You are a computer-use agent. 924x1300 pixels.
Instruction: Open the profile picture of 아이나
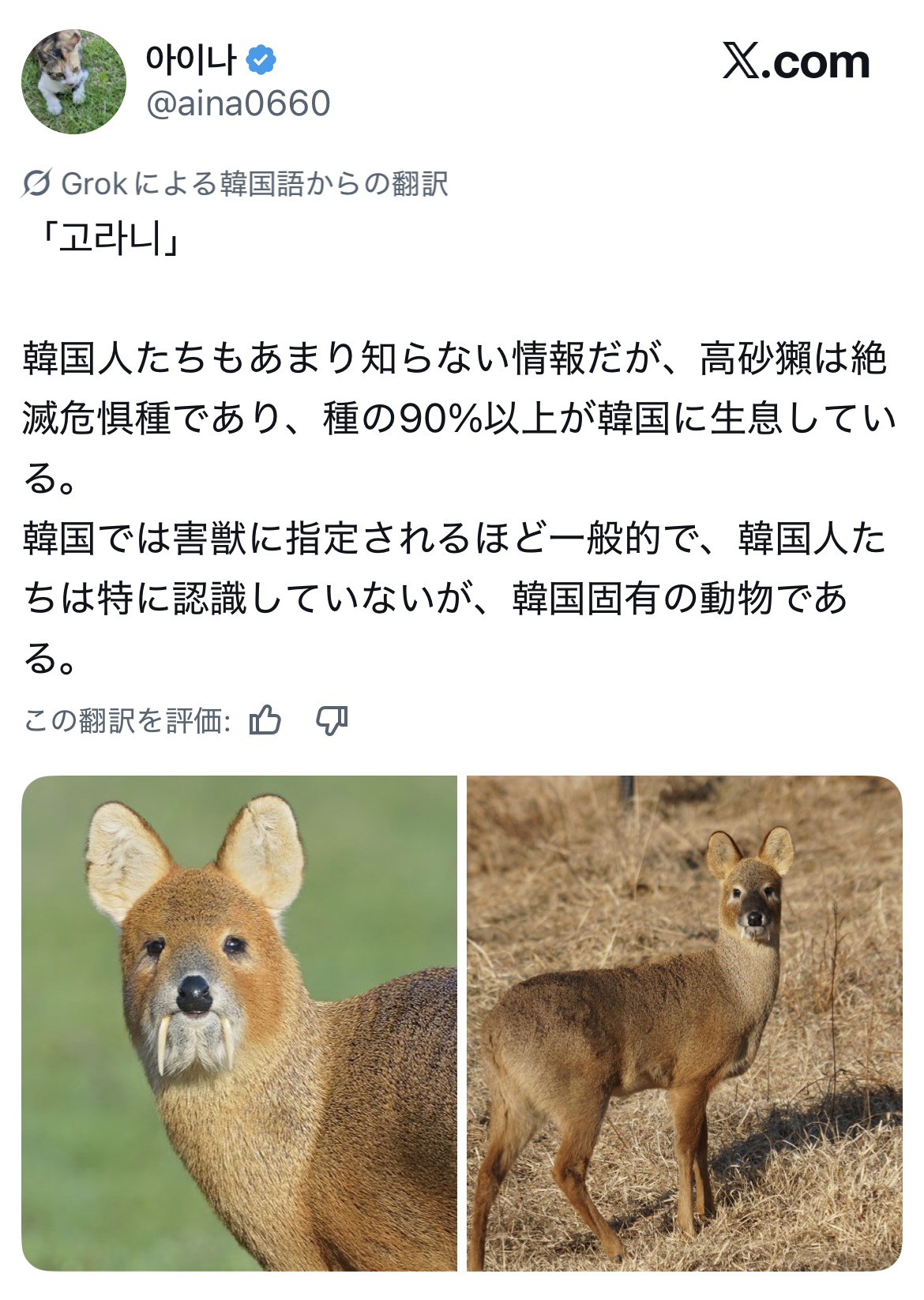point(73,82)
